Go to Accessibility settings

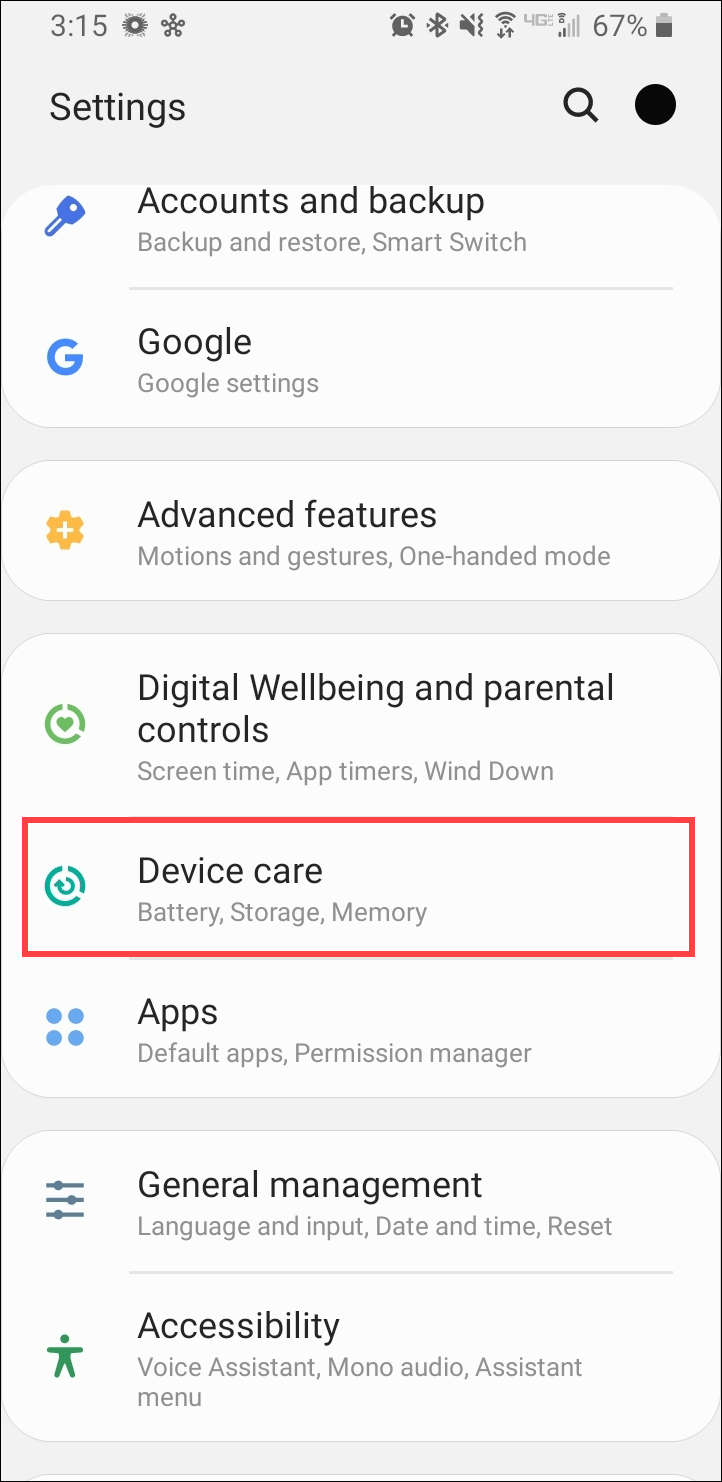(x=361, y=1357)
